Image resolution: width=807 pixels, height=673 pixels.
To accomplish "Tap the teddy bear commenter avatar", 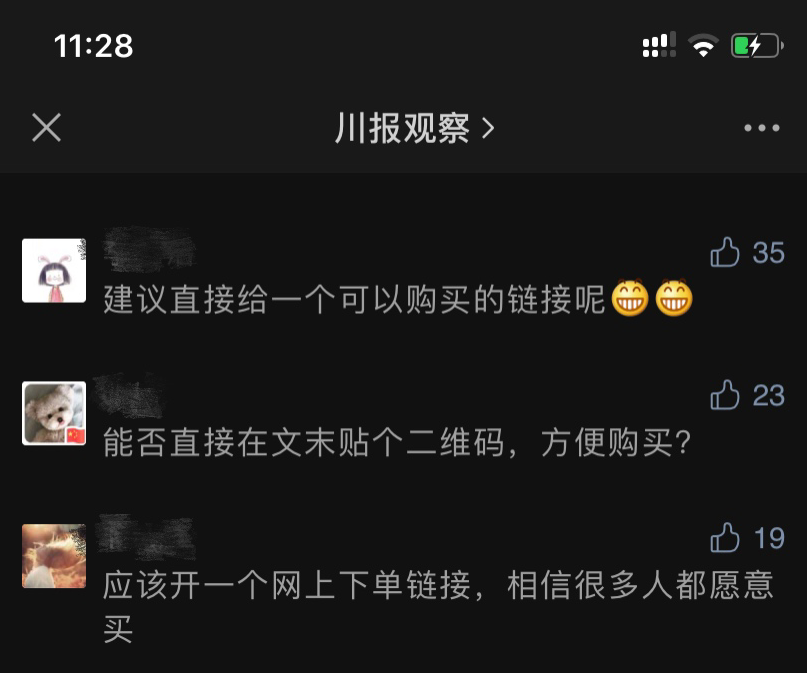I will click(x=54, y=413).
